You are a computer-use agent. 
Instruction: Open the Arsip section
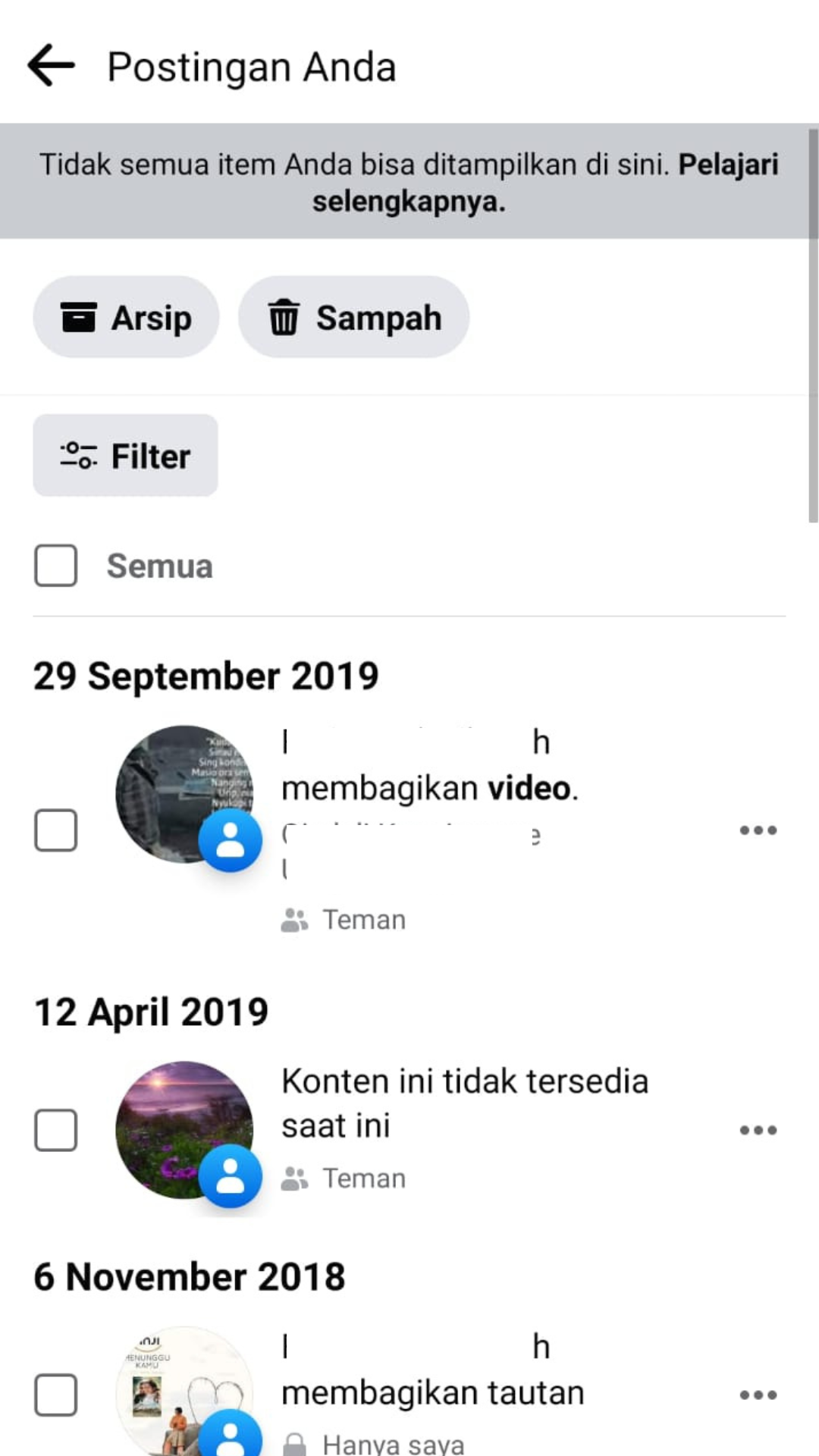tap(126, 317)
